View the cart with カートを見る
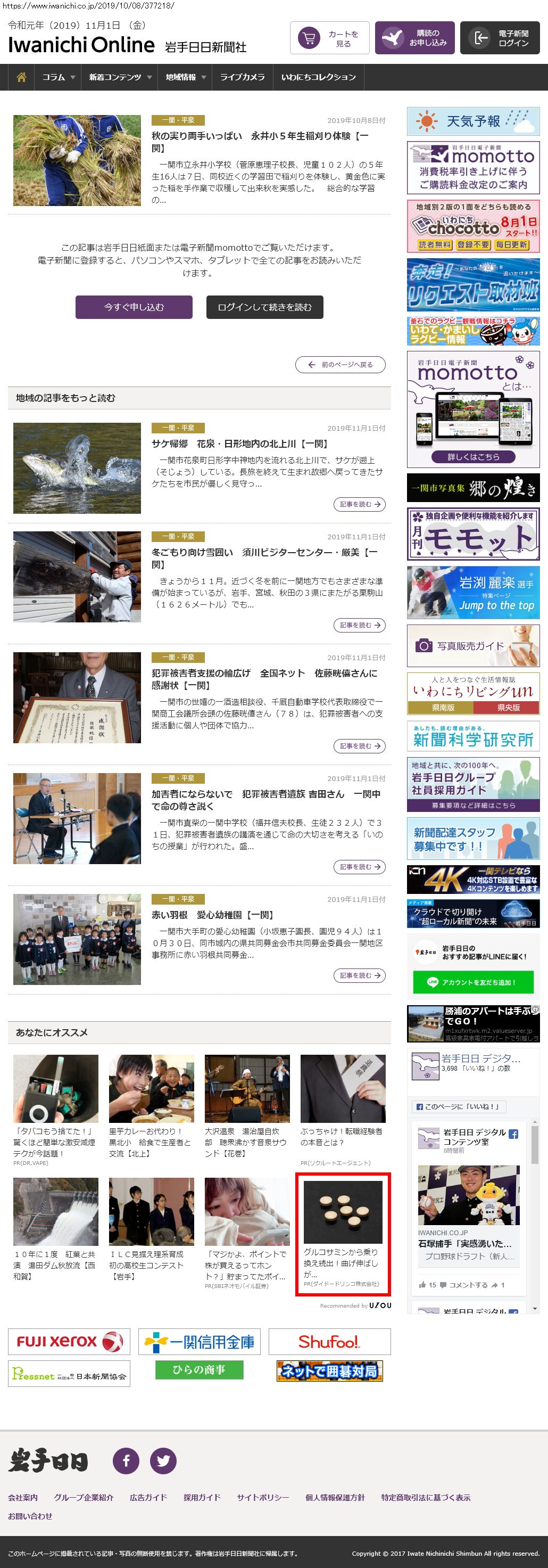 [329, 38]
